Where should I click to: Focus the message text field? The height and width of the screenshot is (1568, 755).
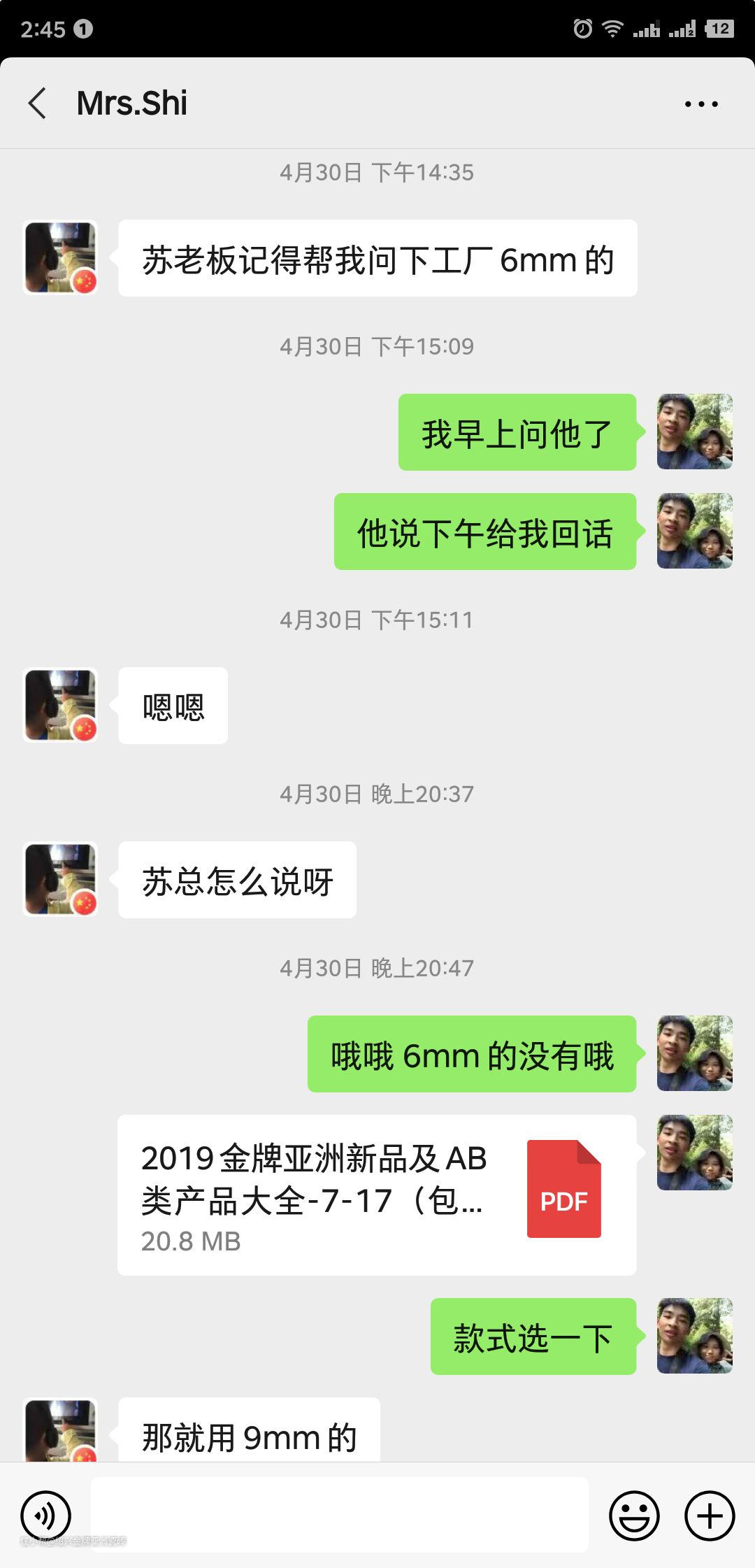point(340,1513)
